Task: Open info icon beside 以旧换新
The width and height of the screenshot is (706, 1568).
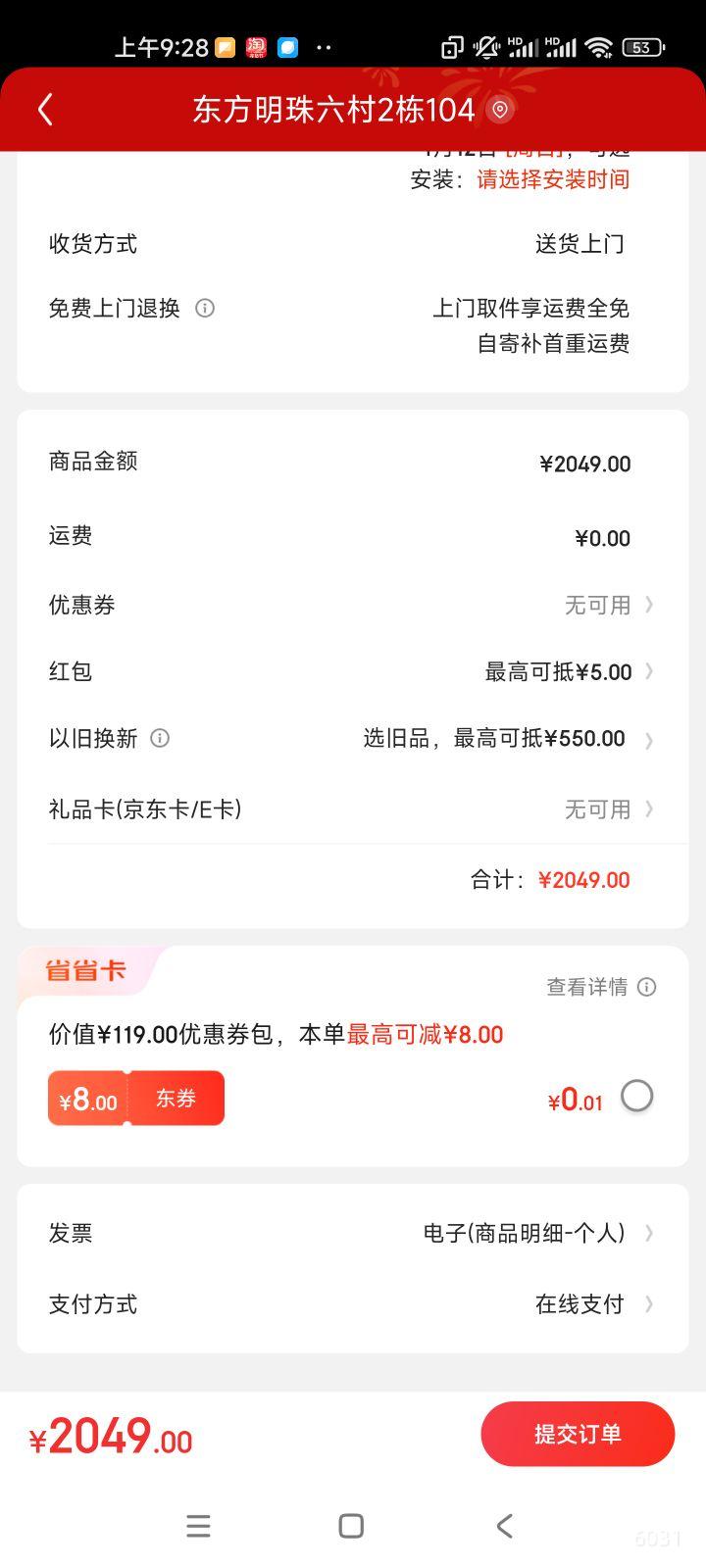Action: pos(160,738)
